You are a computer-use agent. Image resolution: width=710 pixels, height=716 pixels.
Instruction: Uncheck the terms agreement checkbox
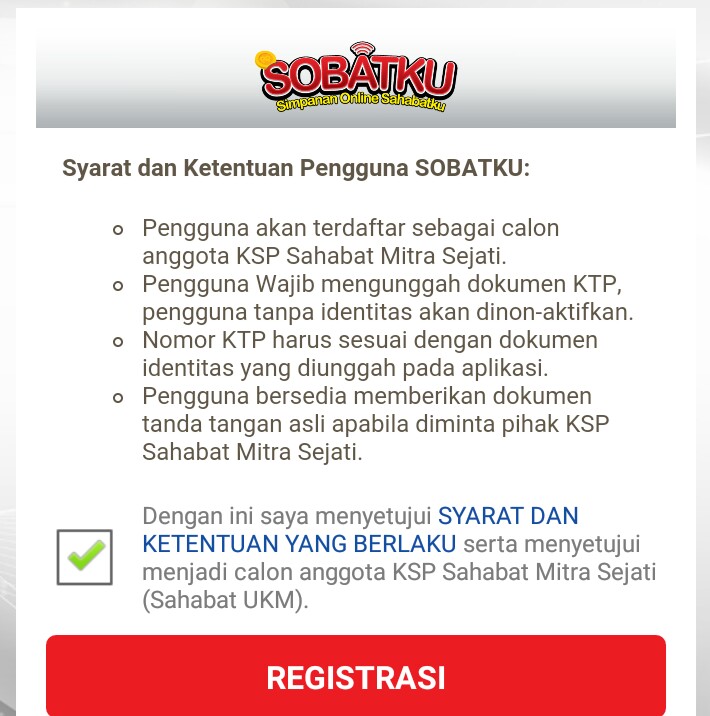pyautogui.click(x=85, y=557)
